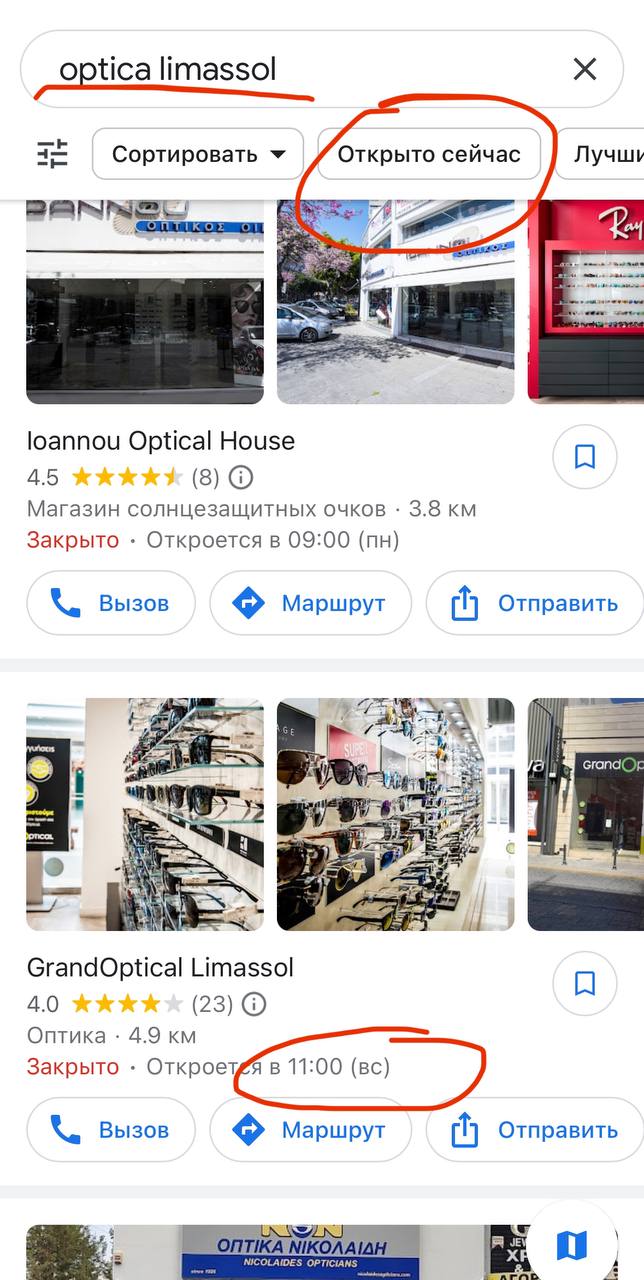The image size is (644, 1280).
Task: Call Ioannou Optical House via Вызов
Action: pyautogui.click(x=111, y=603)
